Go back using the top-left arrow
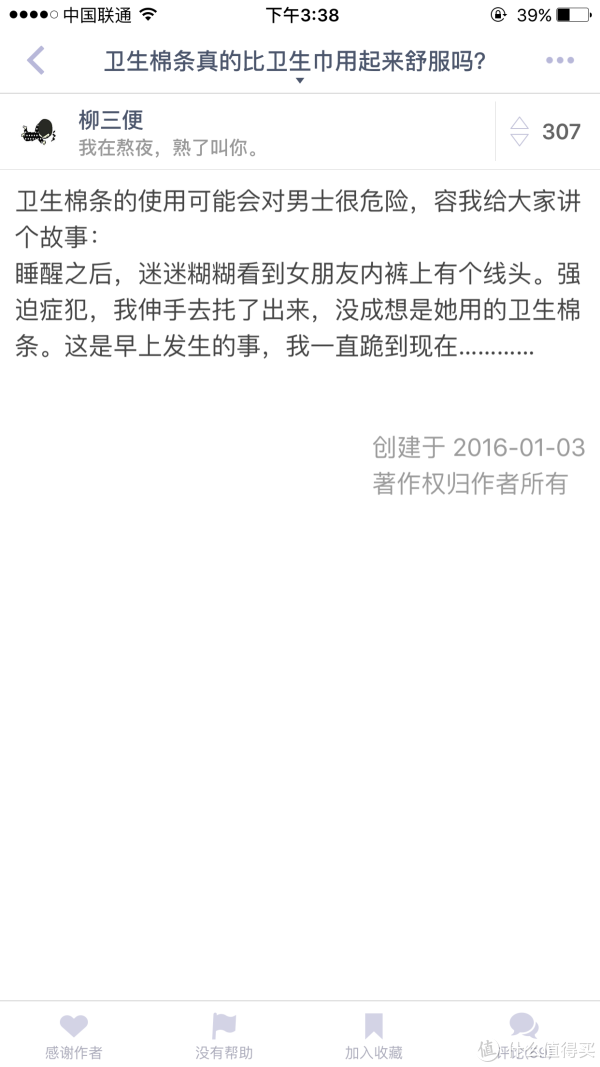Screen dimensions: 600x1067 pos(36,61)
